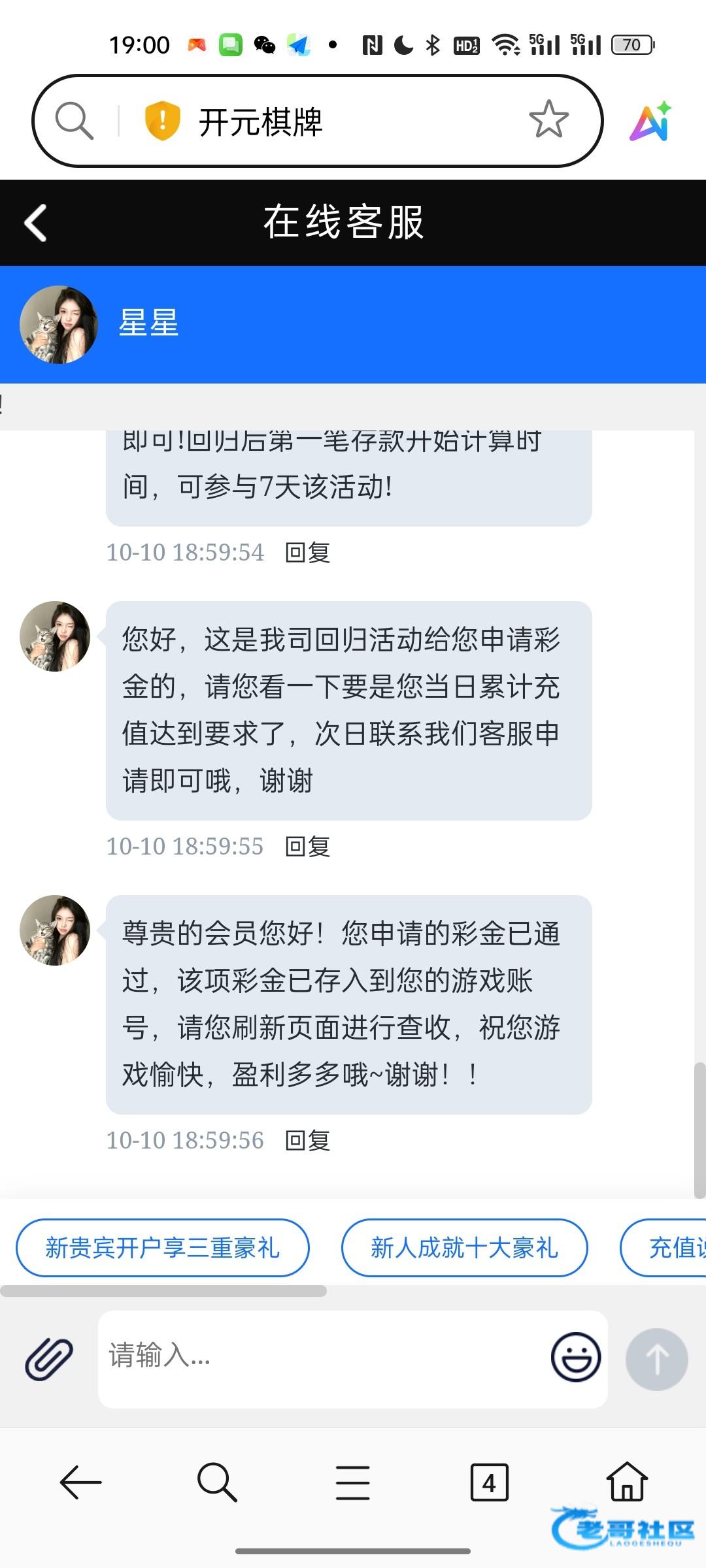Send the message with the arrow button
706x1568 pixels.
click(x=657, y=1359)
